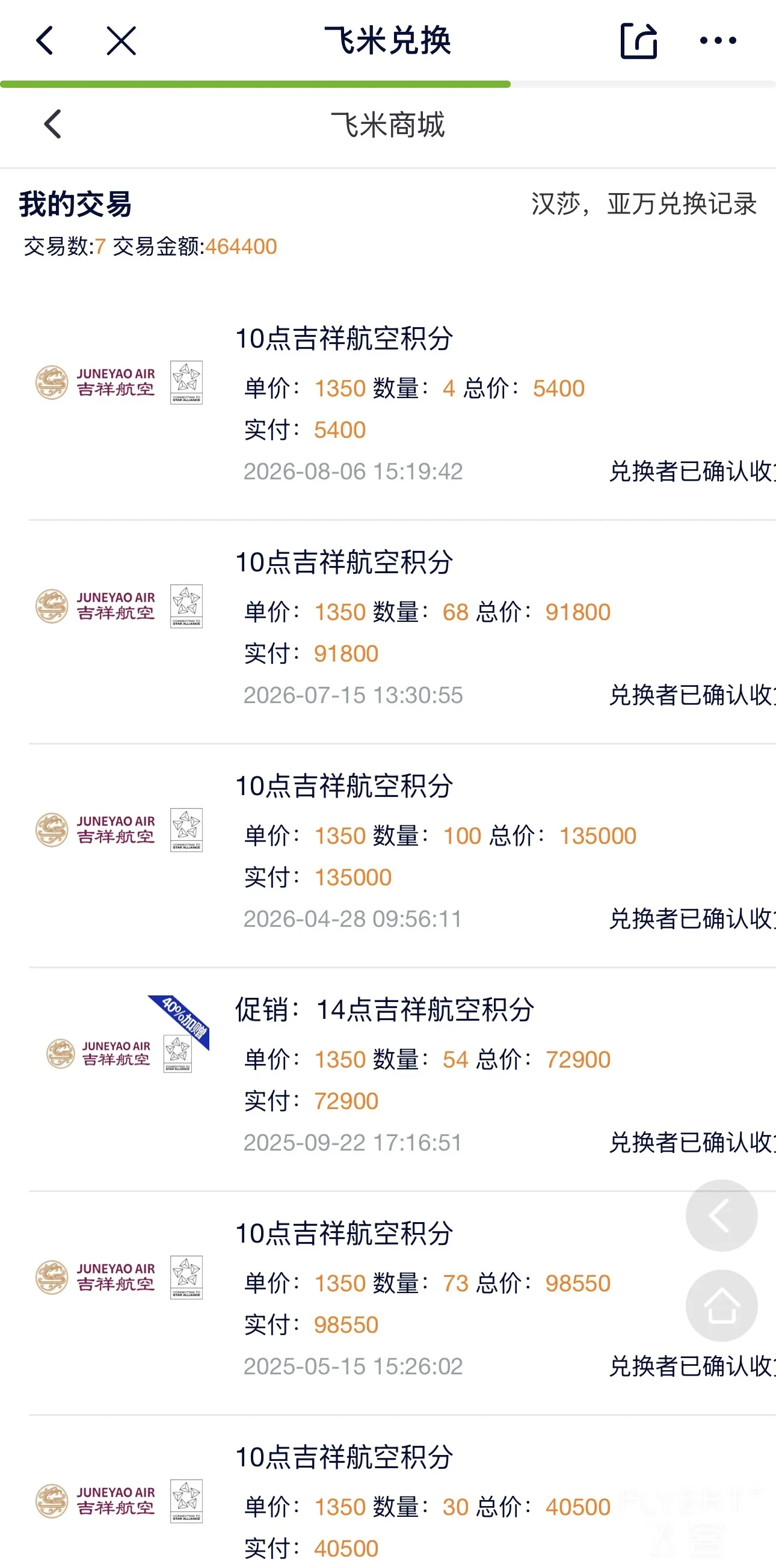Go back with the top-left arrow
Viewport: 776px width, 1568px height.
click(x=45, y=41)
